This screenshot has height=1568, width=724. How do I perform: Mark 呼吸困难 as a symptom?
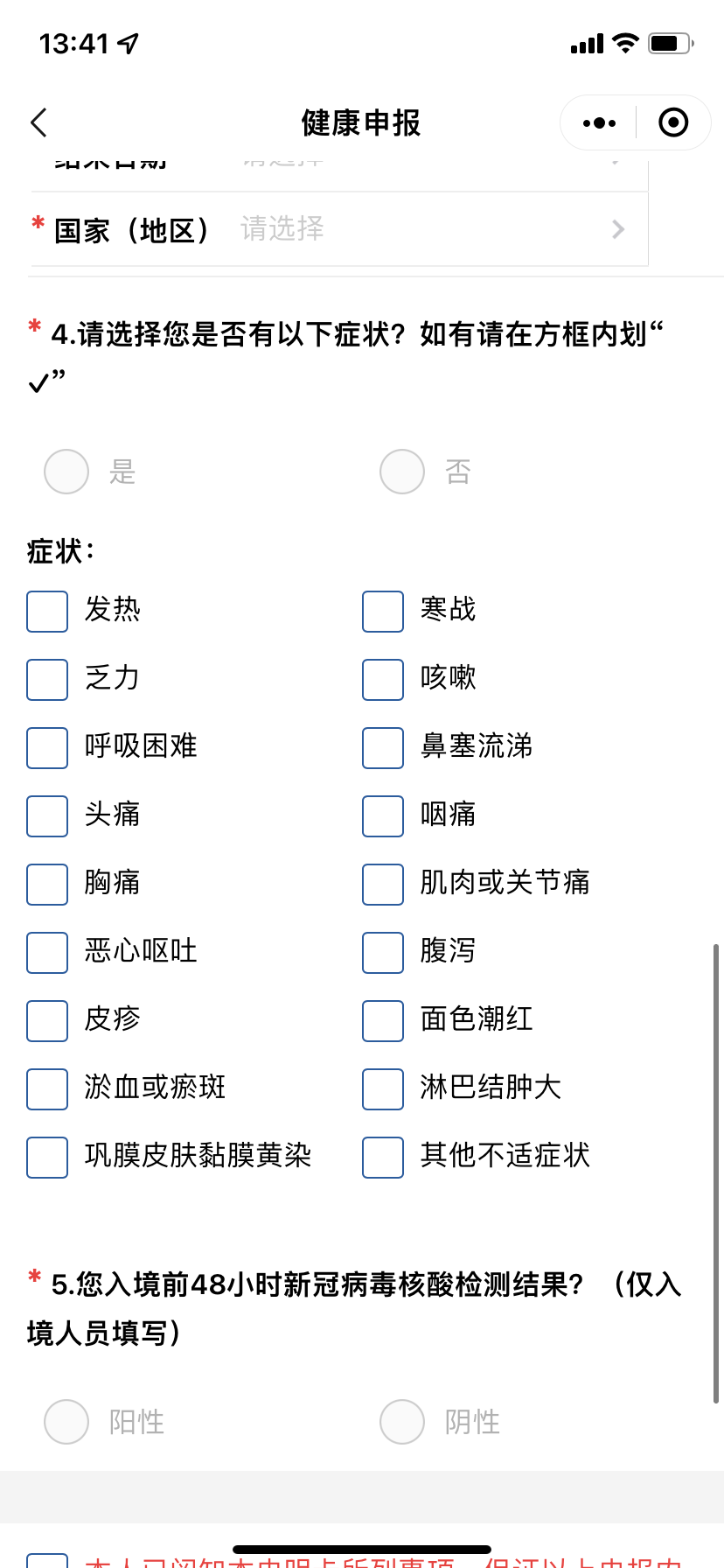click(47, 747)
